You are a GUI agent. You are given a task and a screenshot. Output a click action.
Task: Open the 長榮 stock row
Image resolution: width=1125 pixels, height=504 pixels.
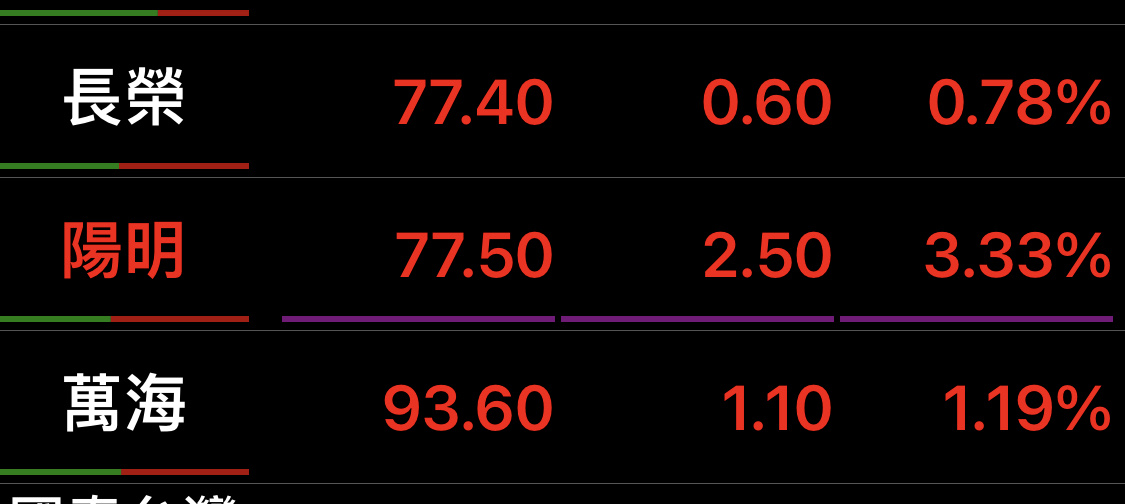(x=124, y=100)
